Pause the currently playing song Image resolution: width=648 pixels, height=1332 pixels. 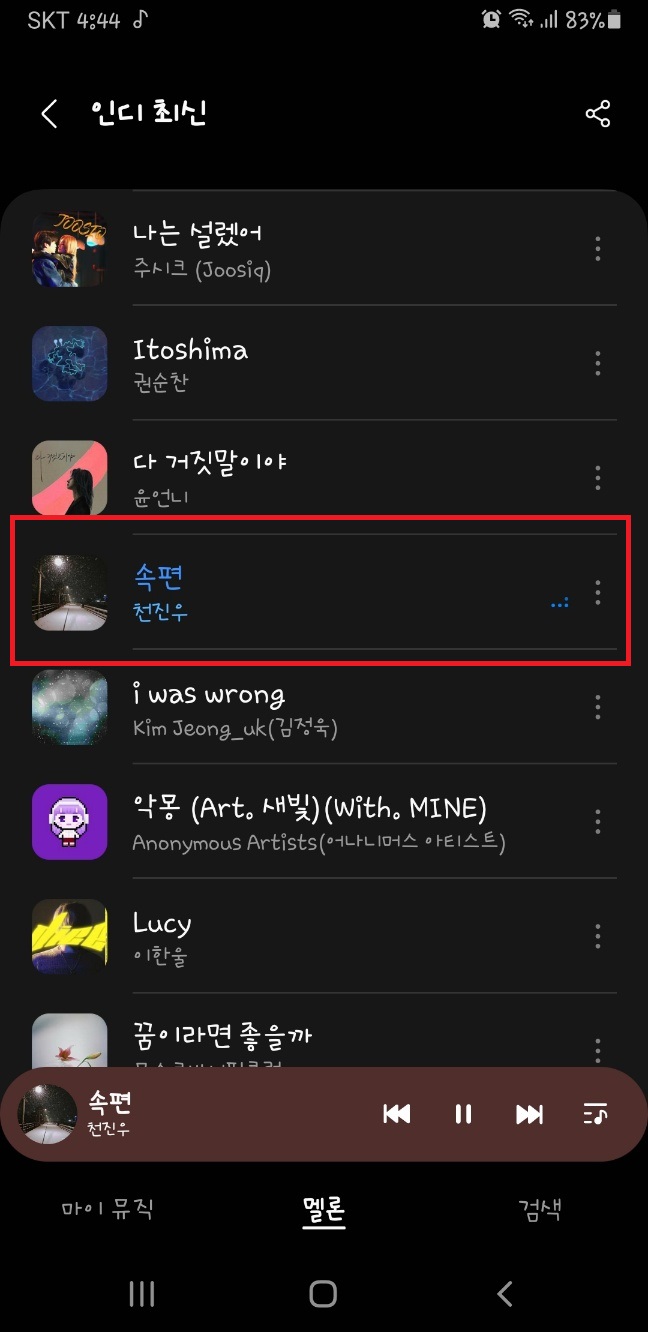(x=463, y=1114)
